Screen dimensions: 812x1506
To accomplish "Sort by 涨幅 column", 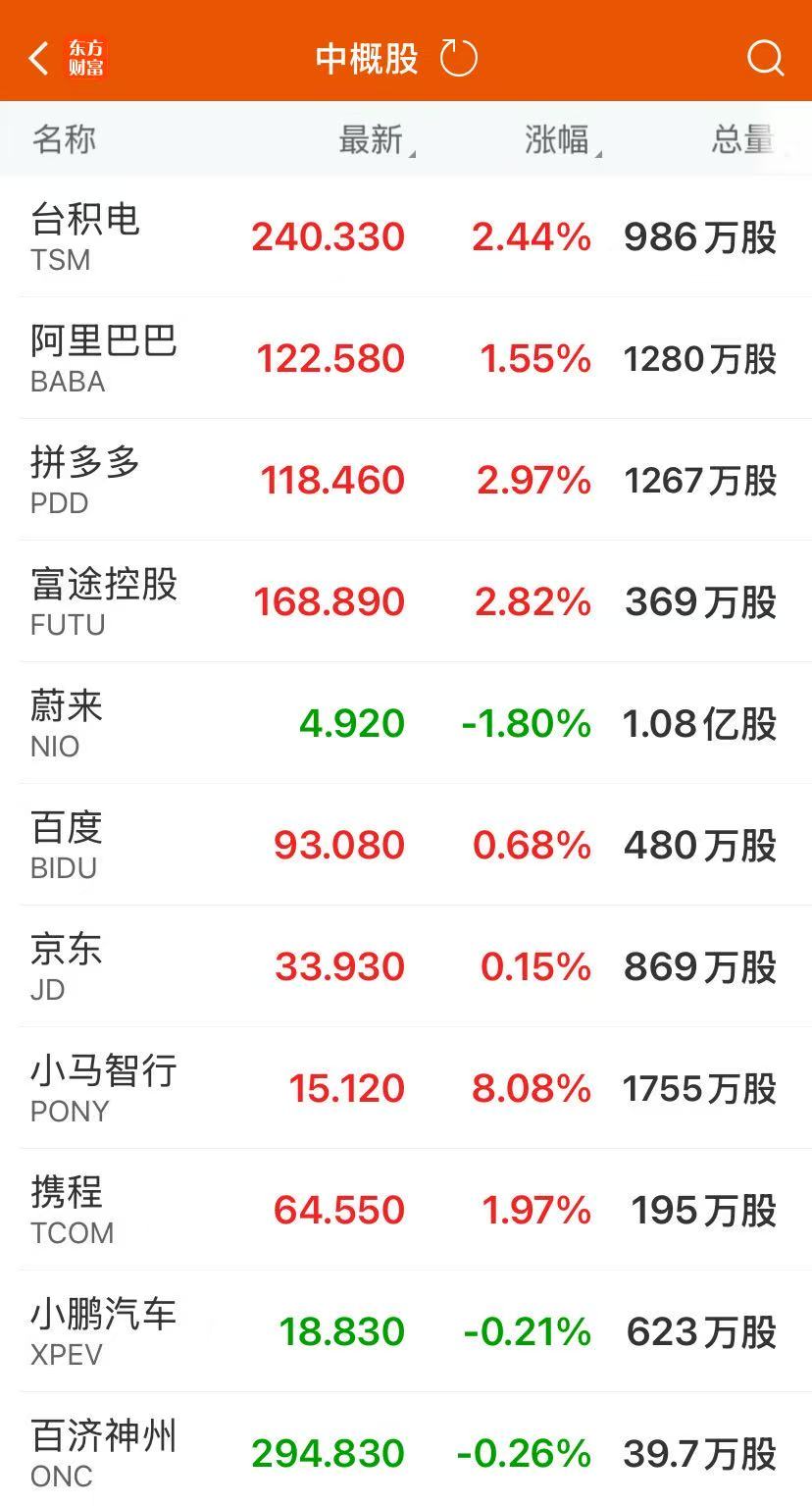I will 559,140.
